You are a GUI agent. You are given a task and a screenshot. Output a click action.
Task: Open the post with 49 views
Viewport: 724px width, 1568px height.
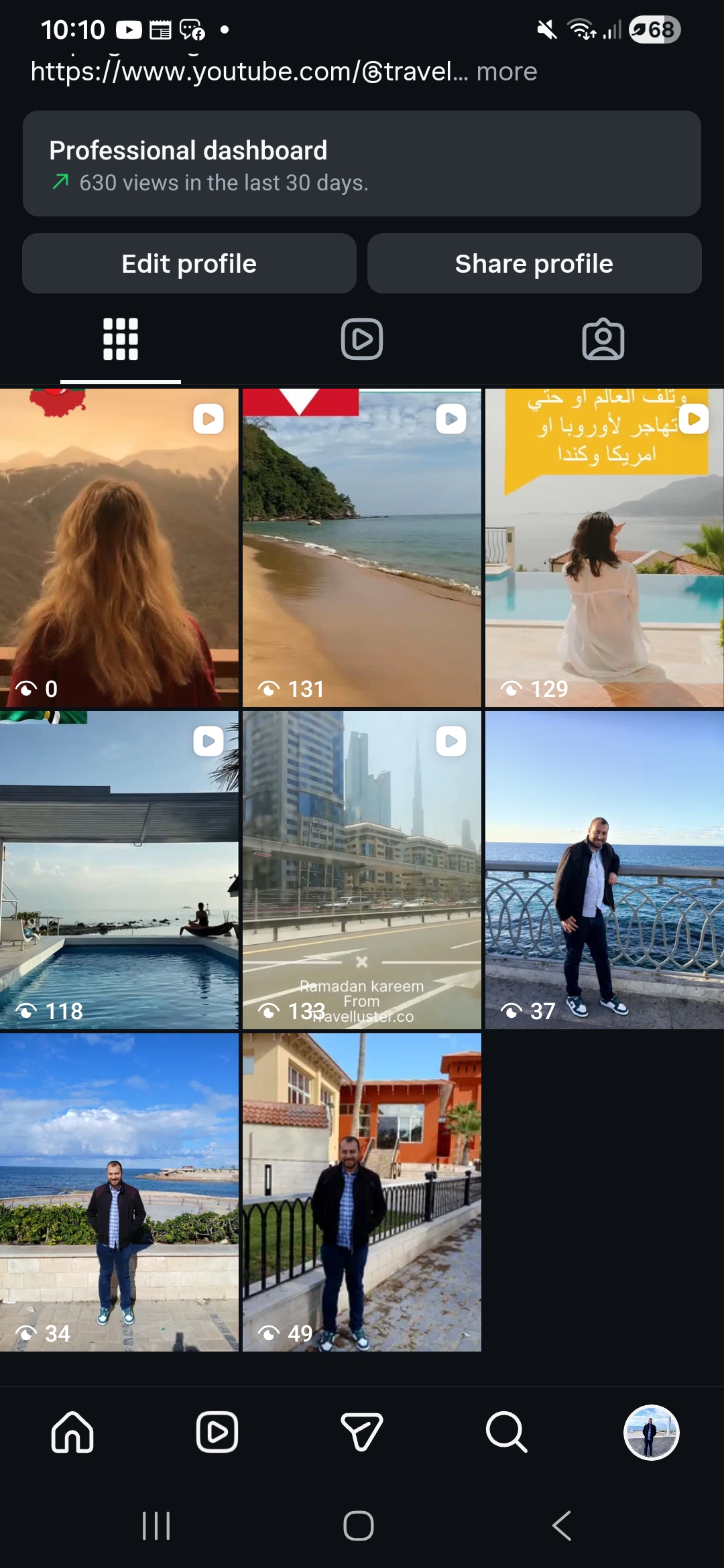coord(362,1192)
